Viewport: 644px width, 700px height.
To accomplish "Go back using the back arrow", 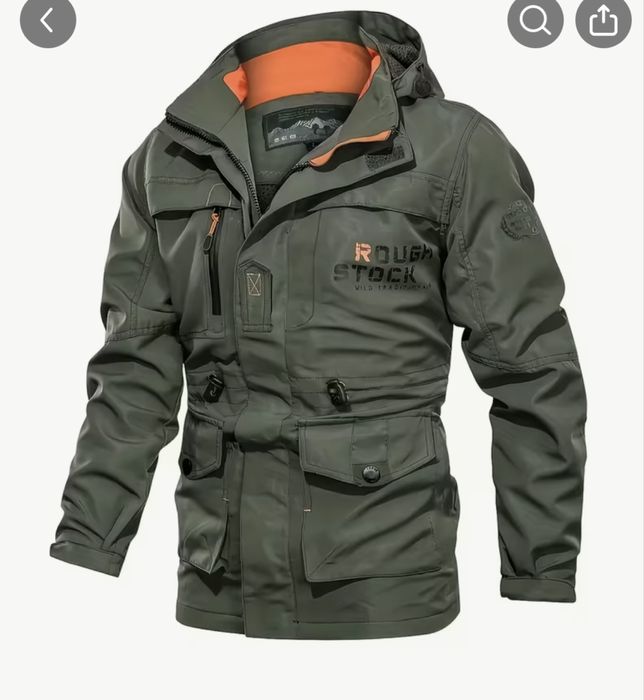I will [x=47, y=19].
